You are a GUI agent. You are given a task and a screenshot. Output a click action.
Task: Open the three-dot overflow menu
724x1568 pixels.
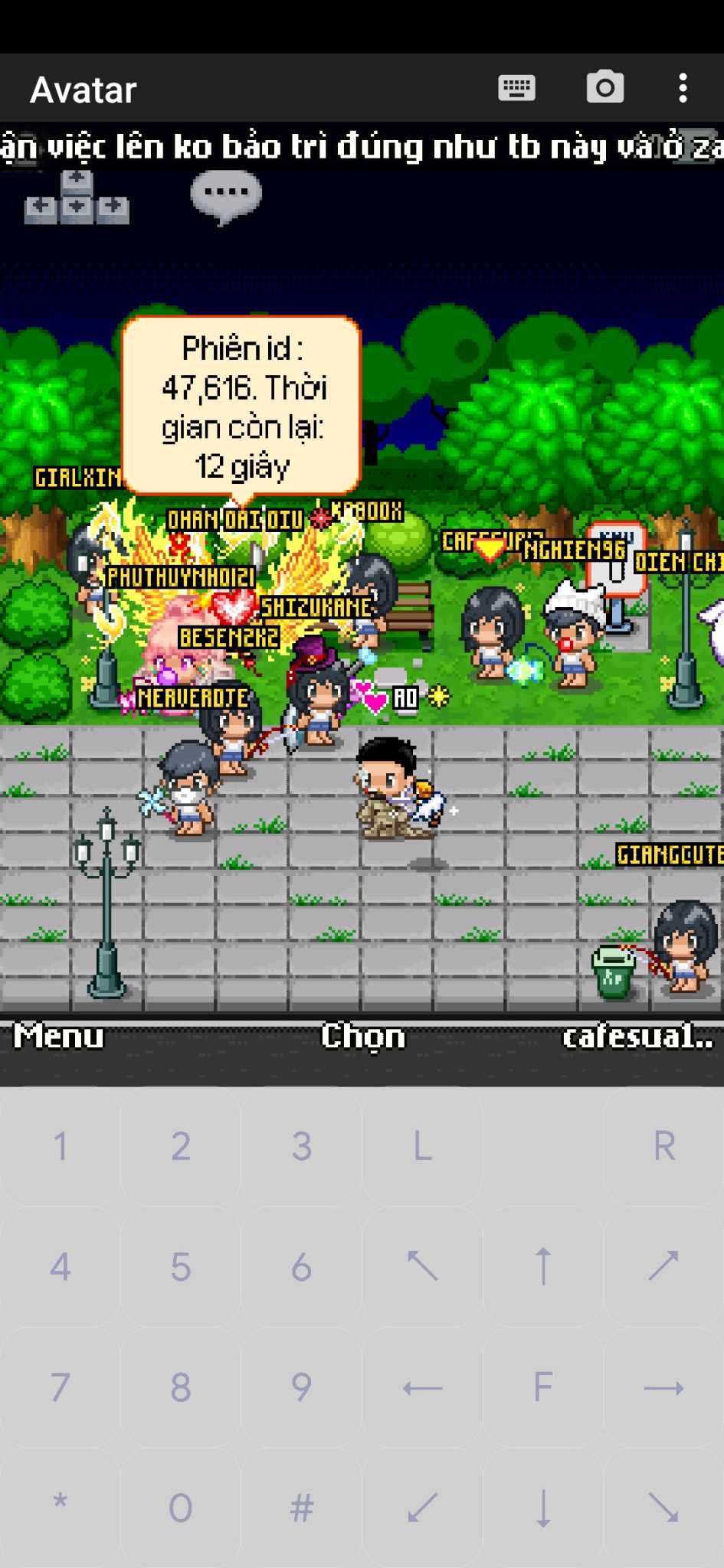tap(683, 88)
